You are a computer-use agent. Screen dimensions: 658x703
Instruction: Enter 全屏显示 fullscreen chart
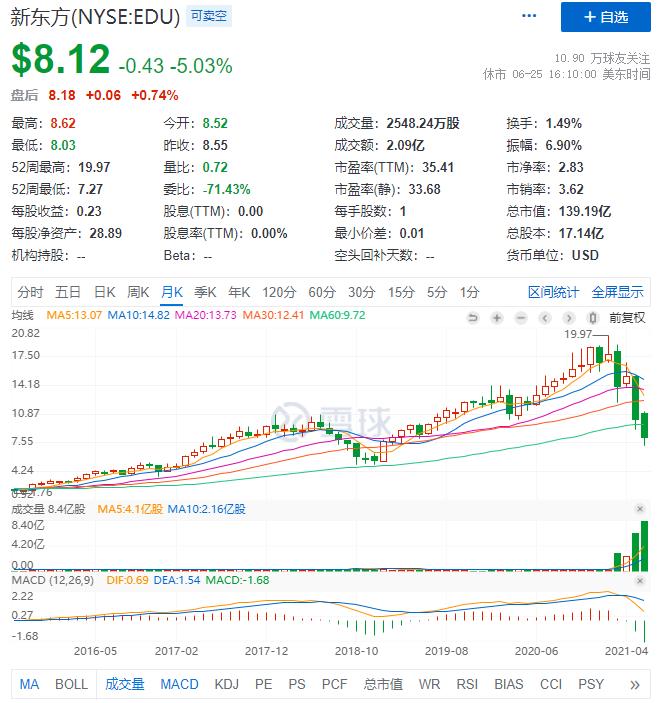pos(617,292)
